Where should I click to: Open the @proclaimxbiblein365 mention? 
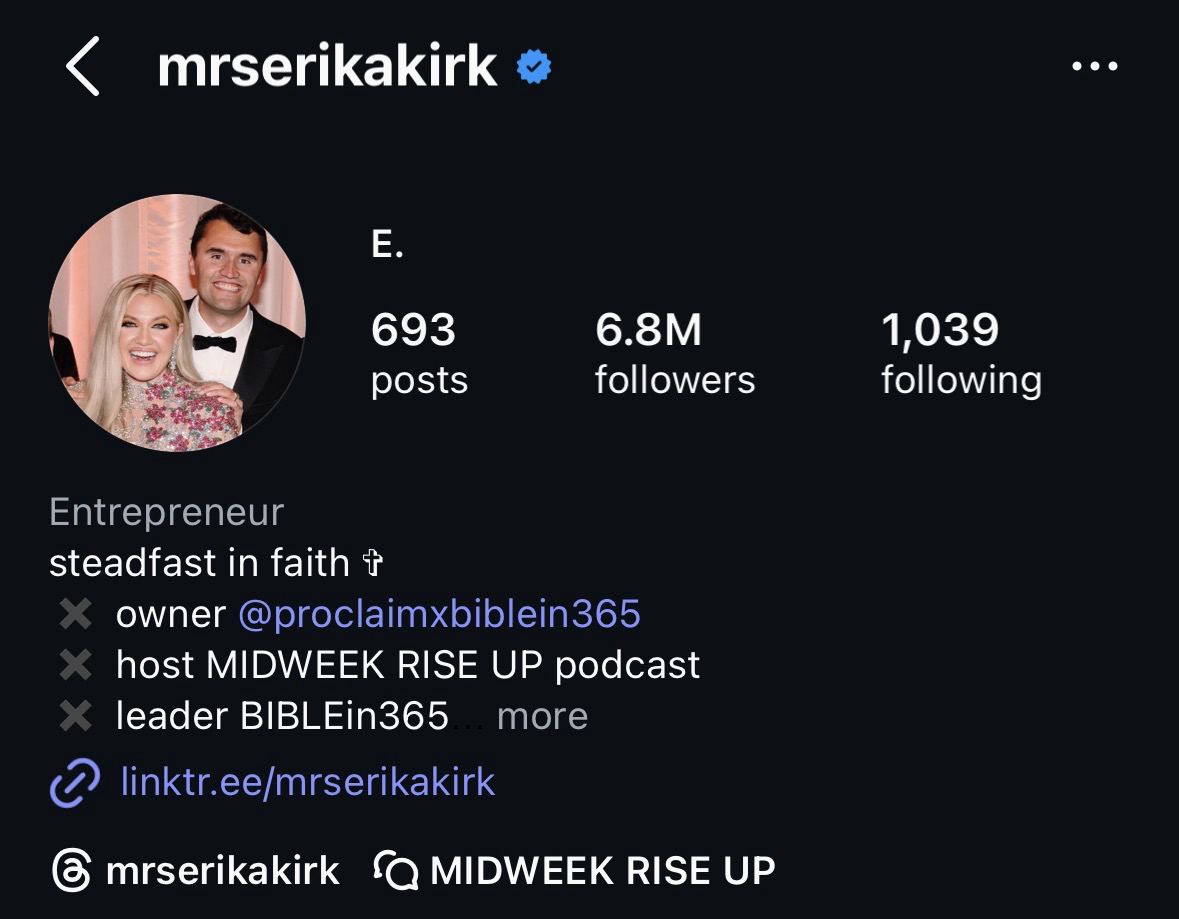pos(439,614)
